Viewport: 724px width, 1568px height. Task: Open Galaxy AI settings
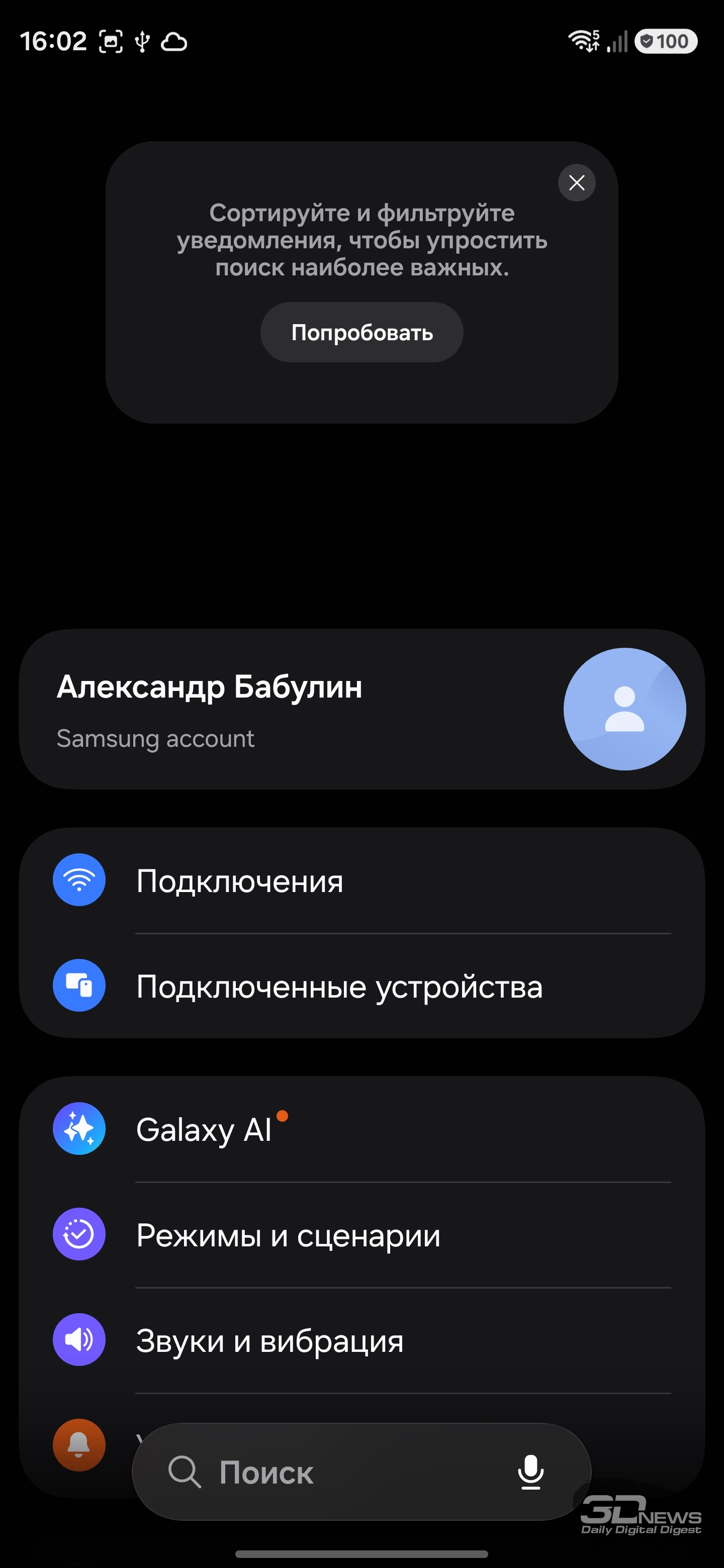(361, 1130)
